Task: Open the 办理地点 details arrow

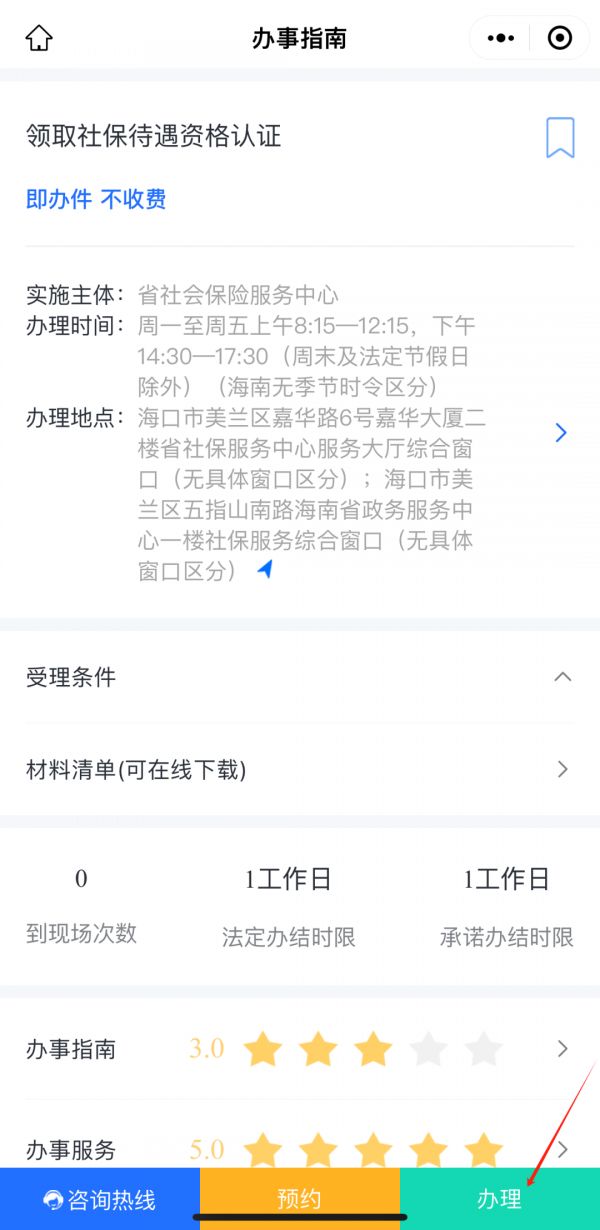Action: (561, 433)
